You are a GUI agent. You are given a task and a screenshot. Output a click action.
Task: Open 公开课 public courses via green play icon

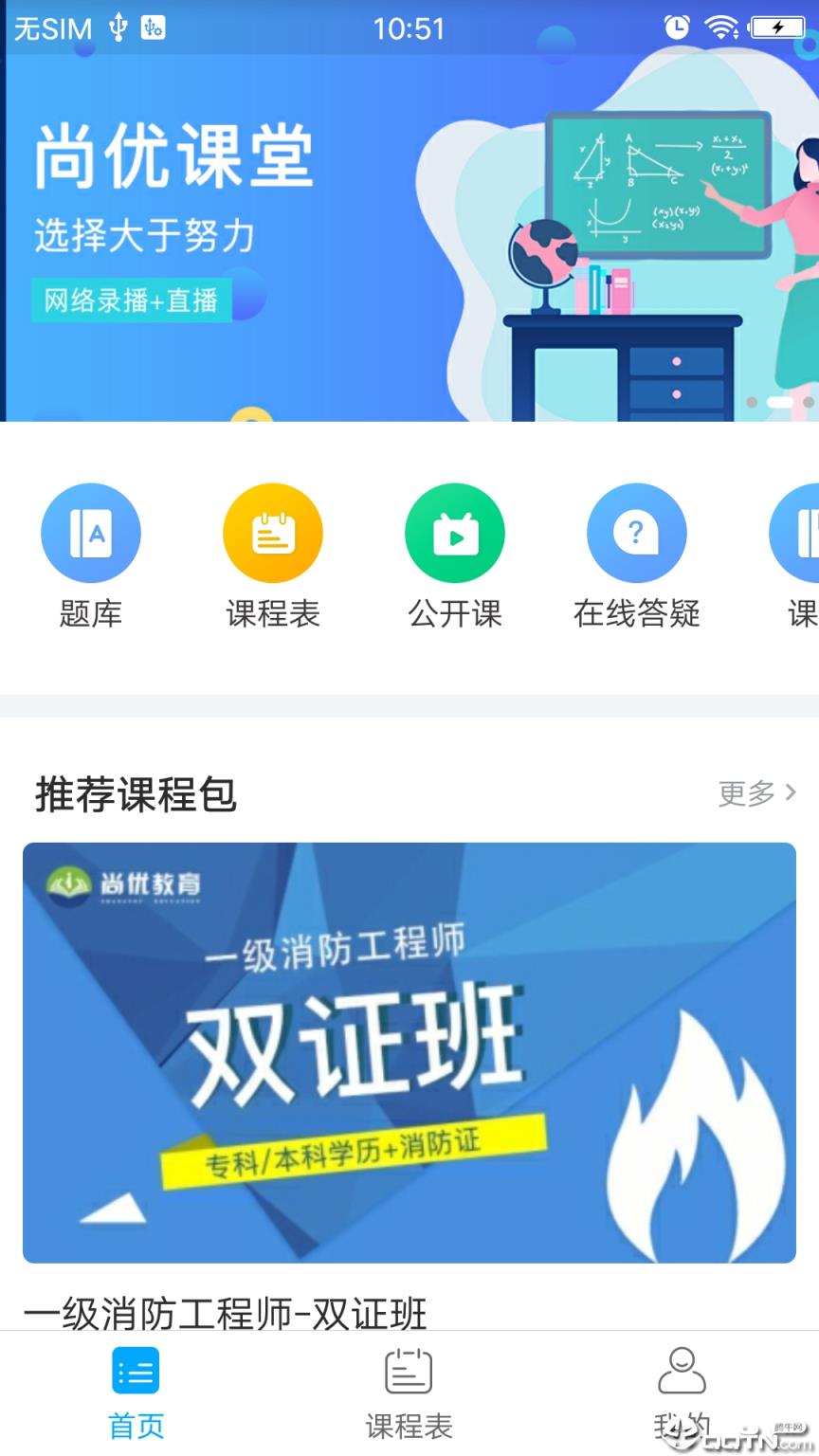pyautogui.click(x=455, y=533)
